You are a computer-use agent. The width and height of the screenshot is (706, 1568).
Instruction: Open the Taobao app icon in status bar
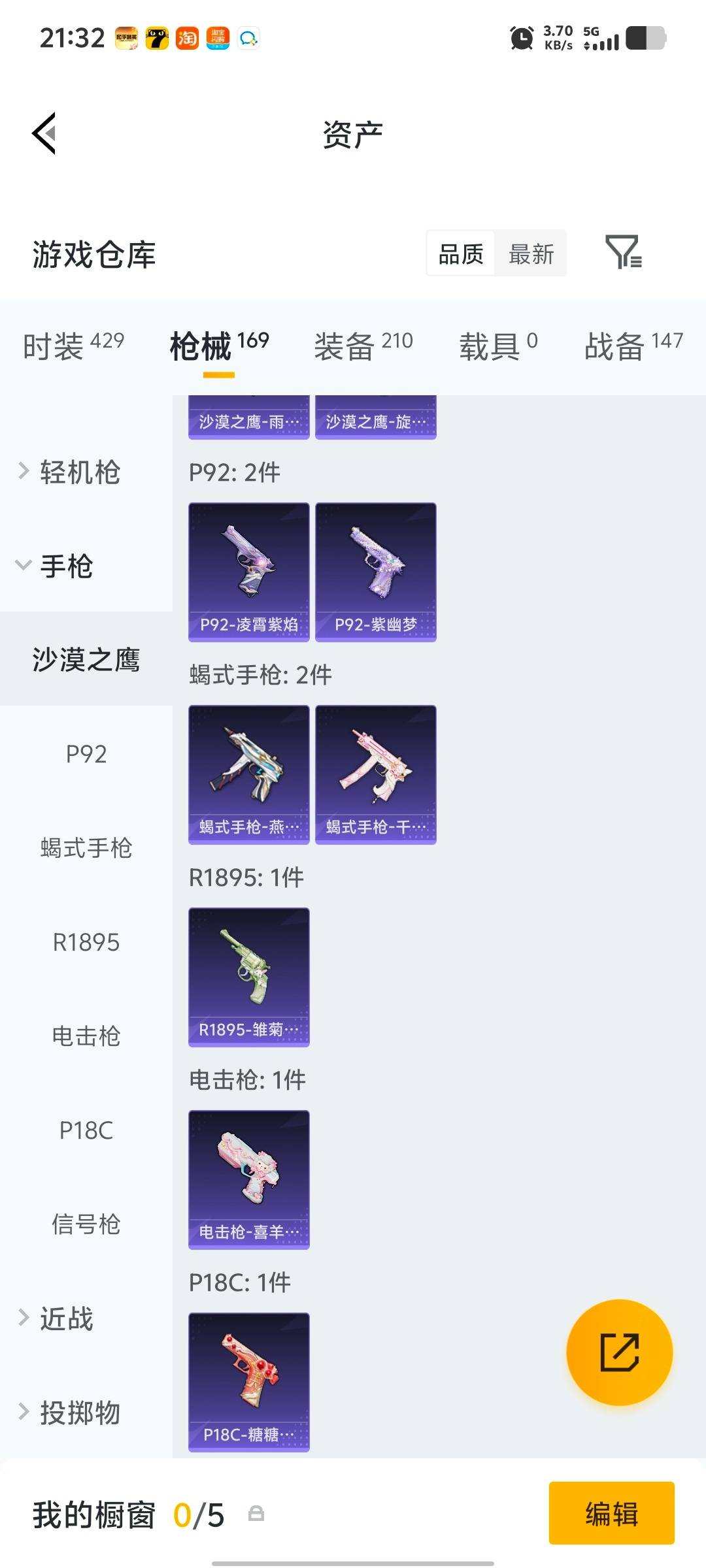coord(186,39)
